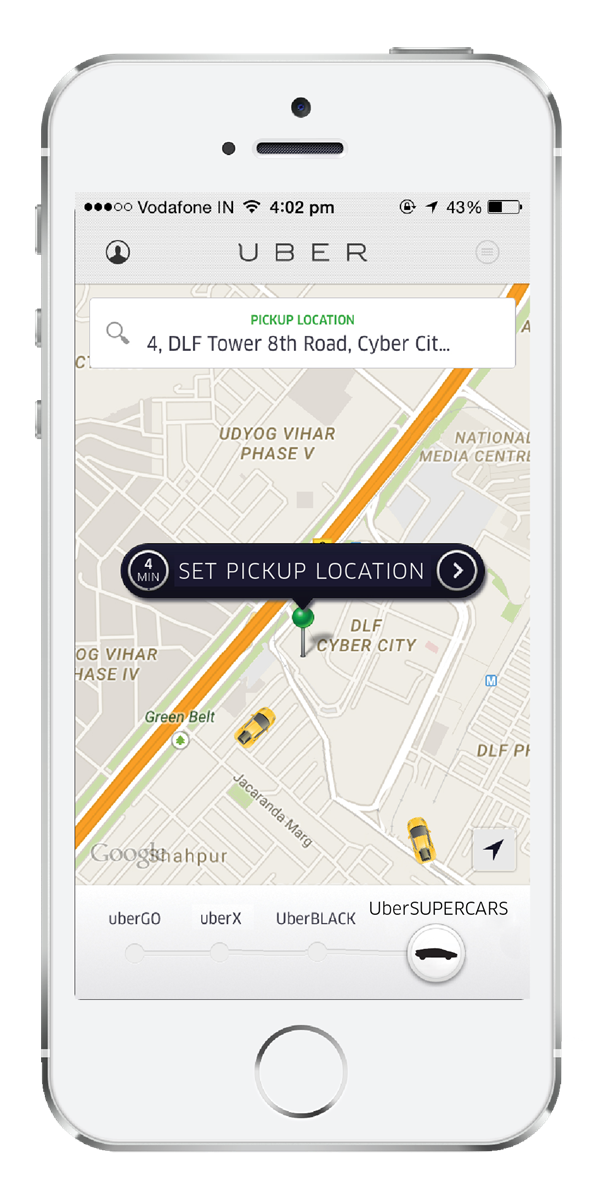
Task: Tap the UberSUPERCARS car slider knob
Action: [x=436, y=953]
